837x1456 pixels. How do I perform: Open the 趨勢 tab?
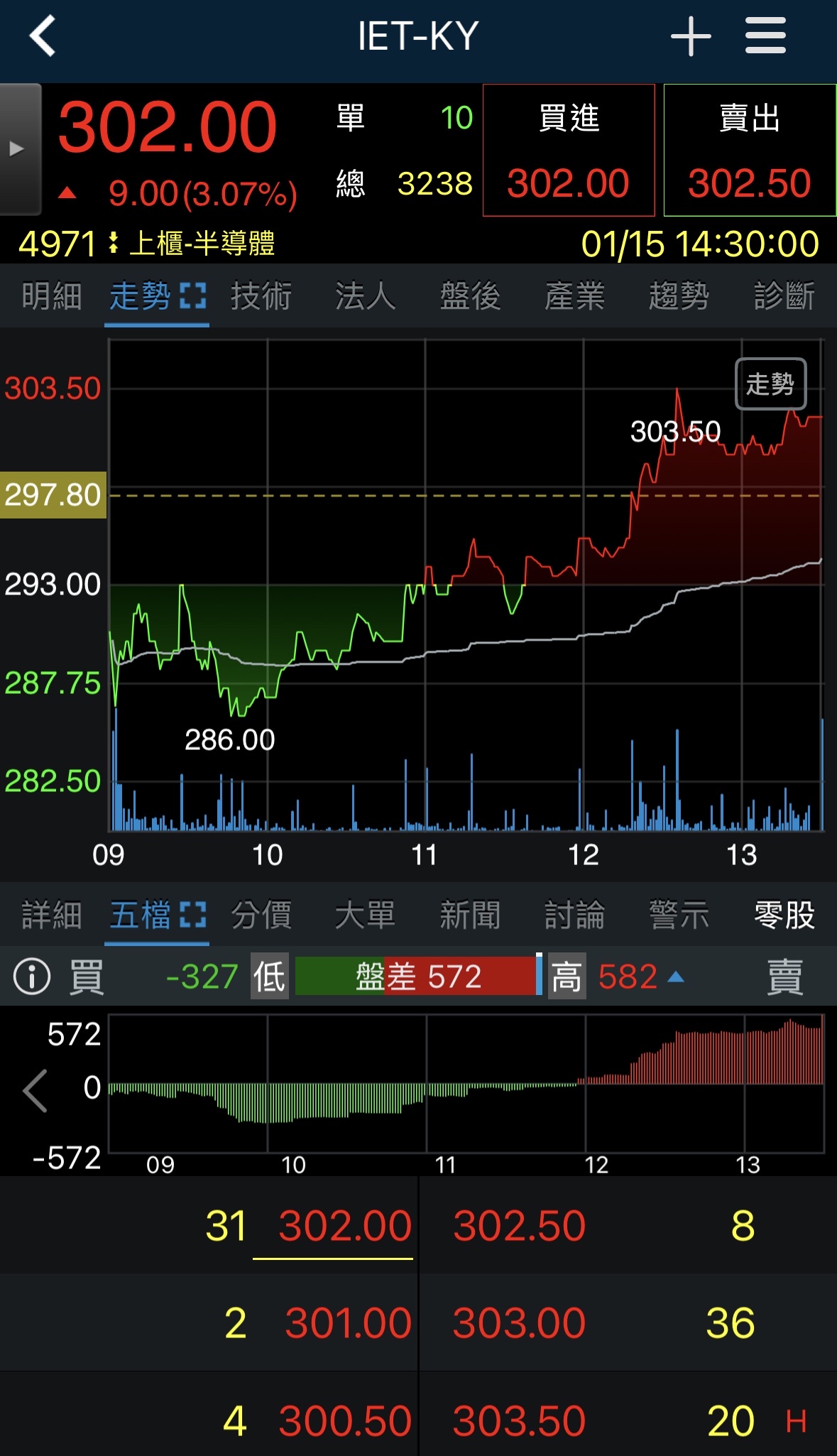679,296
